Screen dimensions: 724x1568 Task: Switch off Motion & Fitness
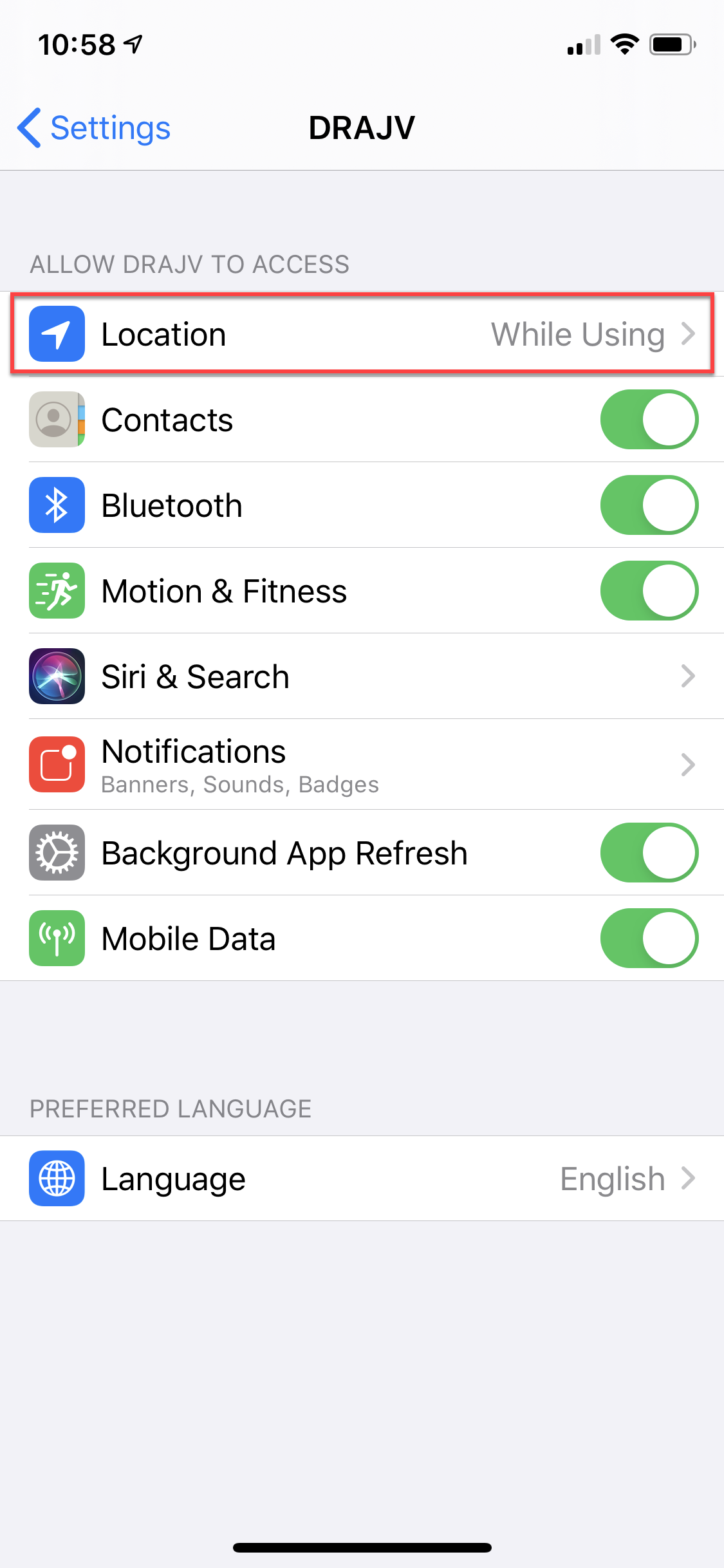[x=649, y=590]
